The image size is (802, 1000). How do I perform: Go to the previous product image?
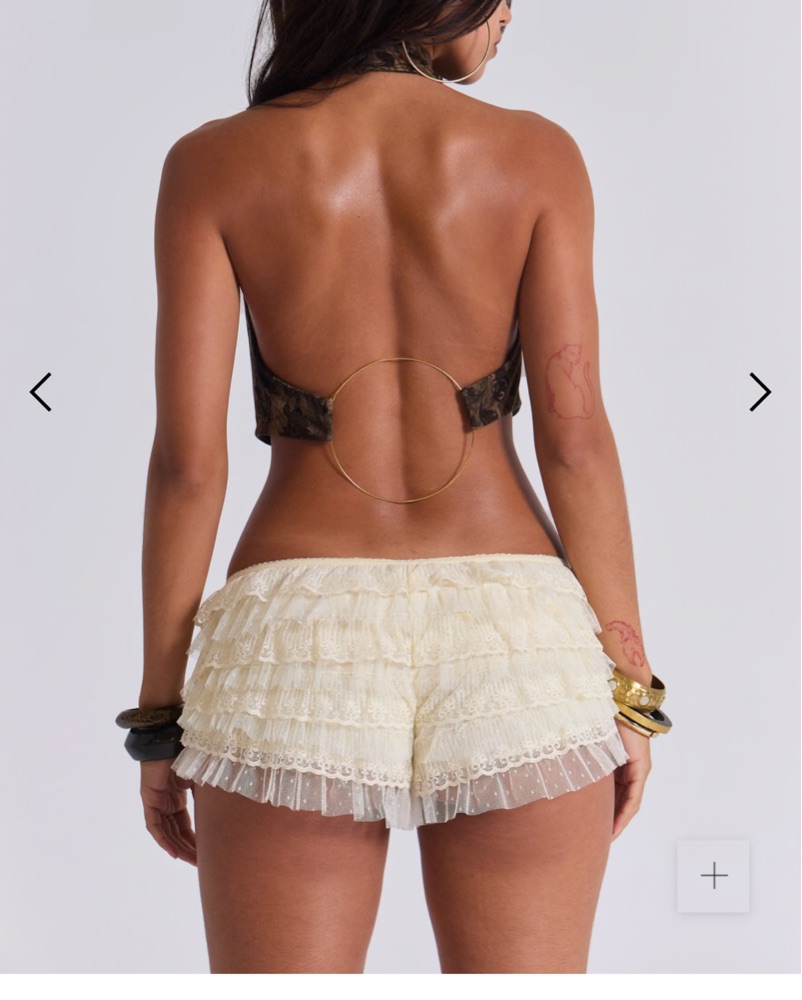click(40, 392)
